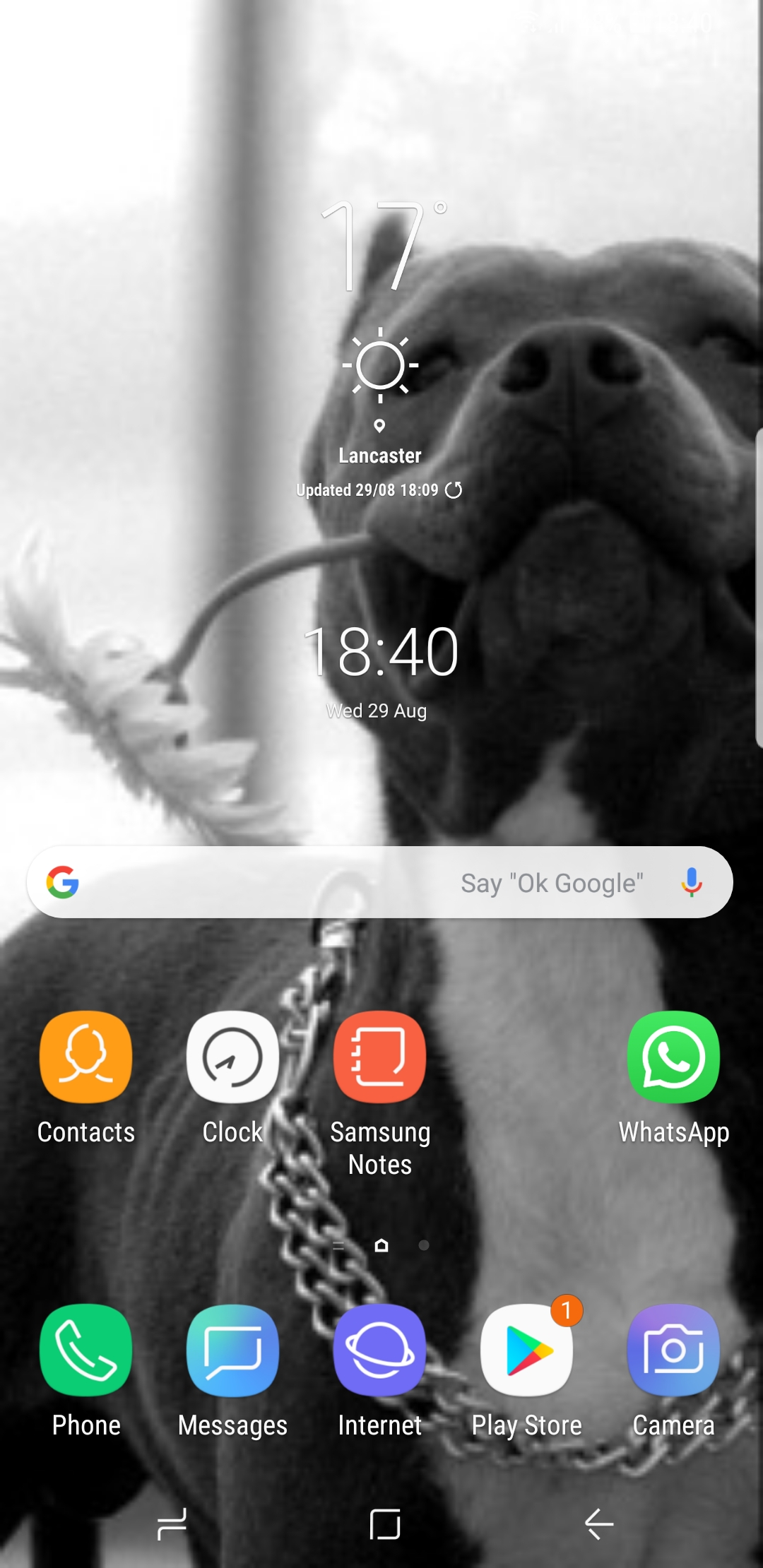This screenshot has height=1568, width=763.
Task: Open the 18:40 clock widget
Action: 380,651
